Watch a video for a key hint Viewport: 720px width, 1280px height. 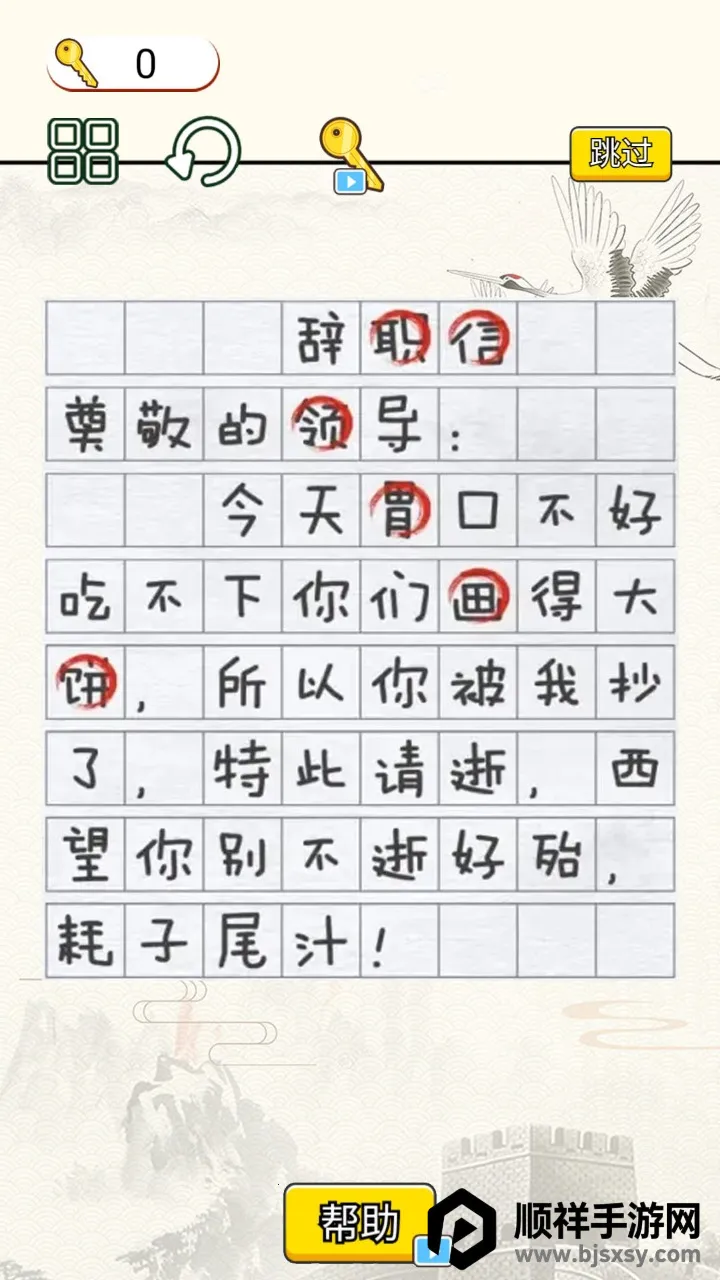tap(350, 157)
